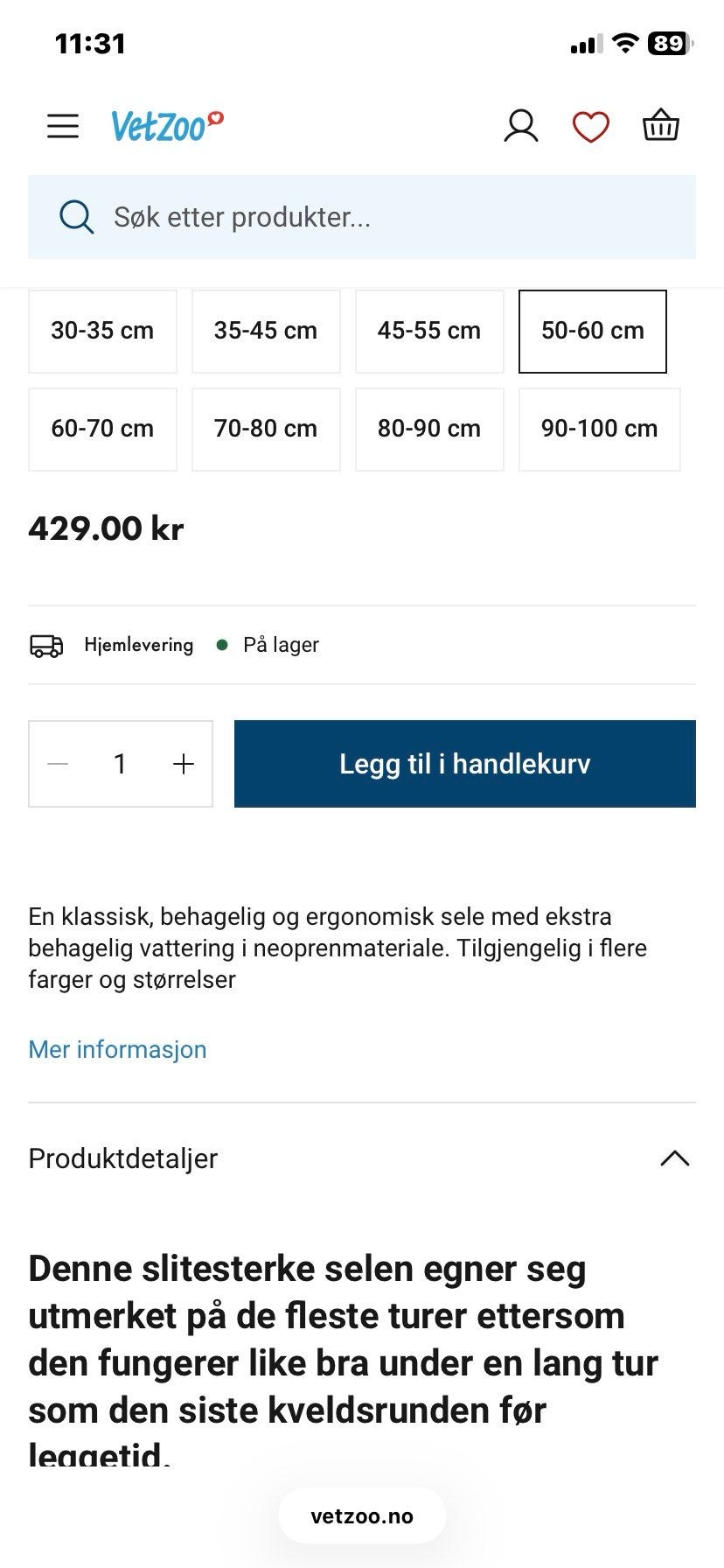Tap the vetzoo.no address pill
This screenshot has width=724, height=1568.
[362, 1516]
